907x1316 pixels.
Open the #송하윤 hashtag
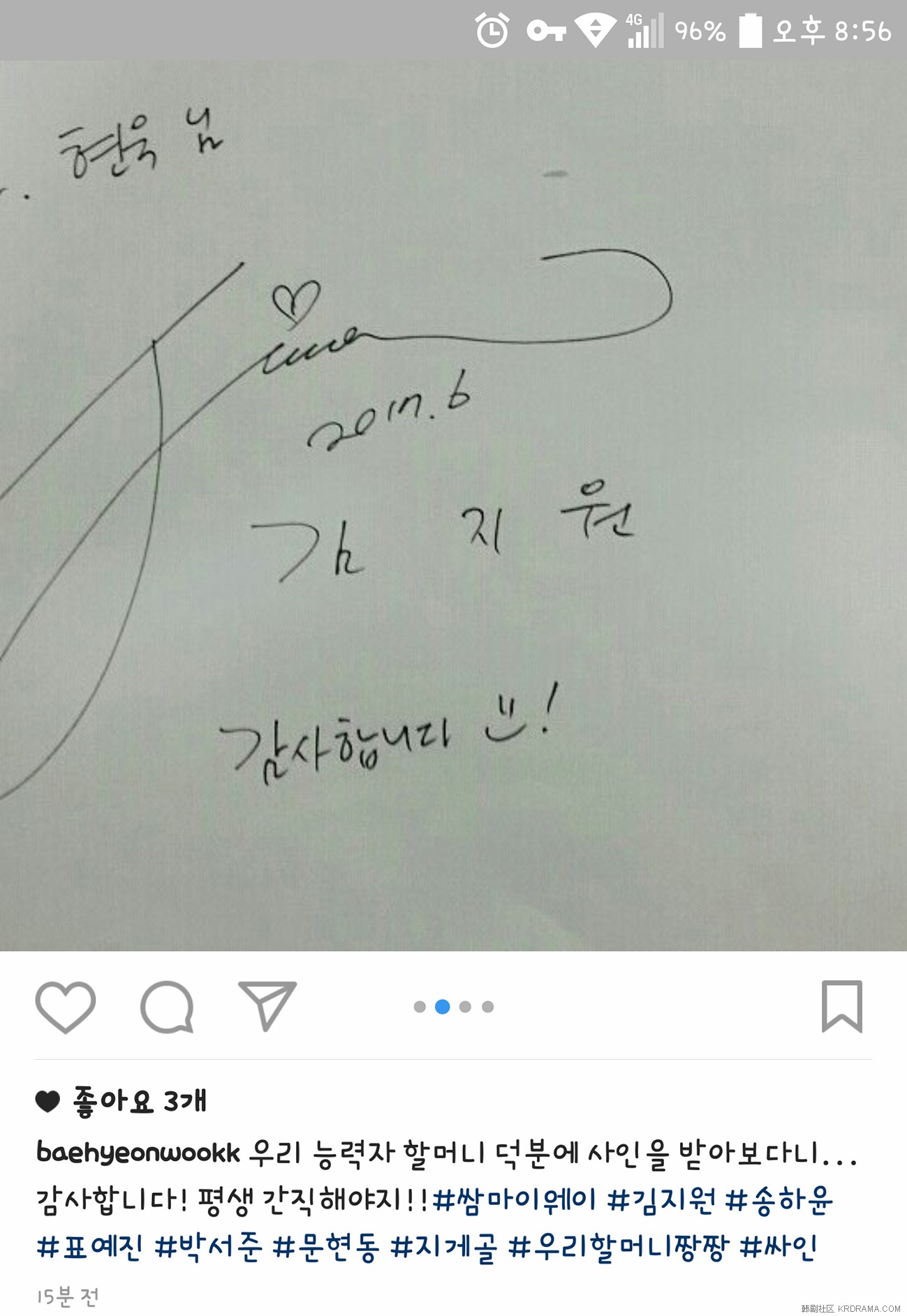[x=779, y=1199]
